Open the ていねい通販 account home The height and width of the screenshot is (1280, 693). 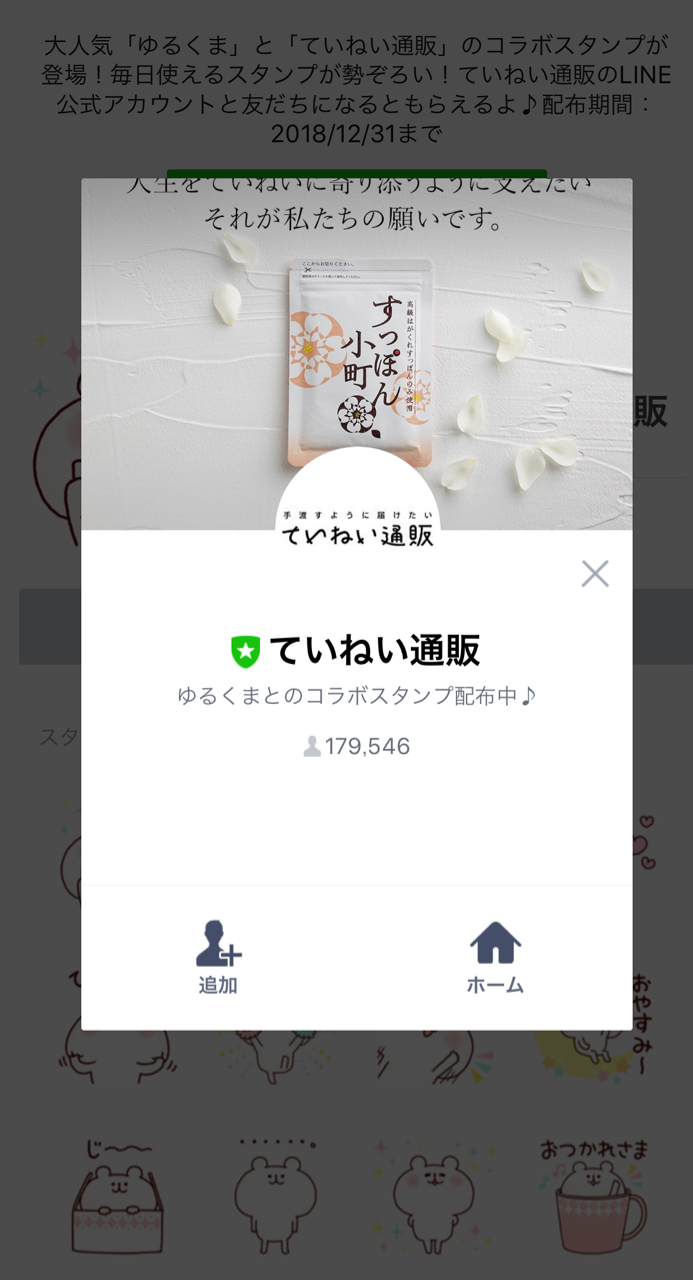[x=495, y=957]
